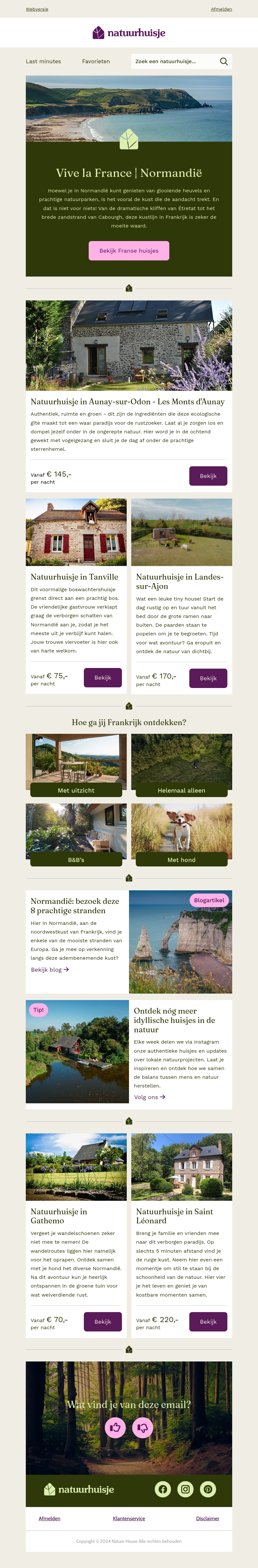Open the Klantenservice footer link
This screenshot has height=1568, width=258.
point(129,1518)
